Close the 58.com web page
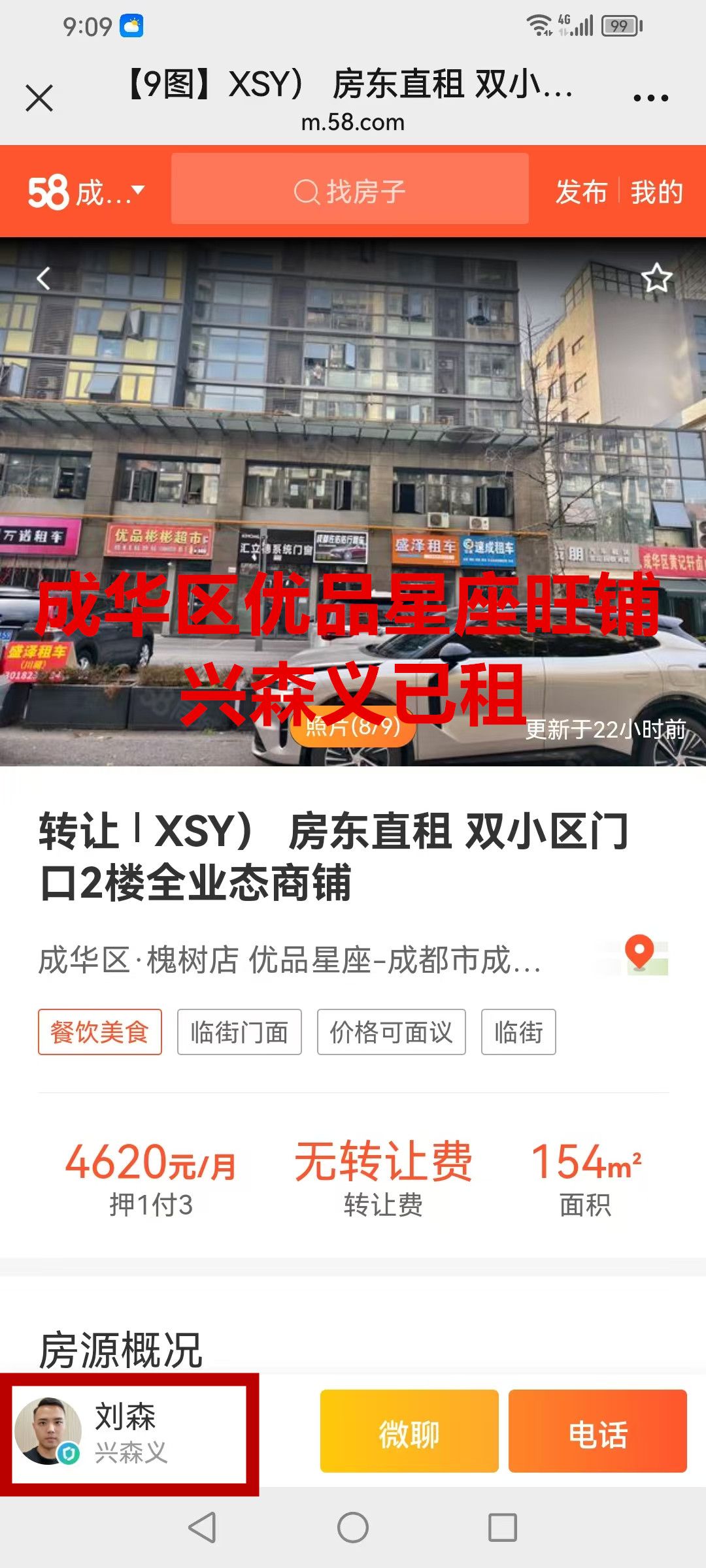 (x=39, y=98)
